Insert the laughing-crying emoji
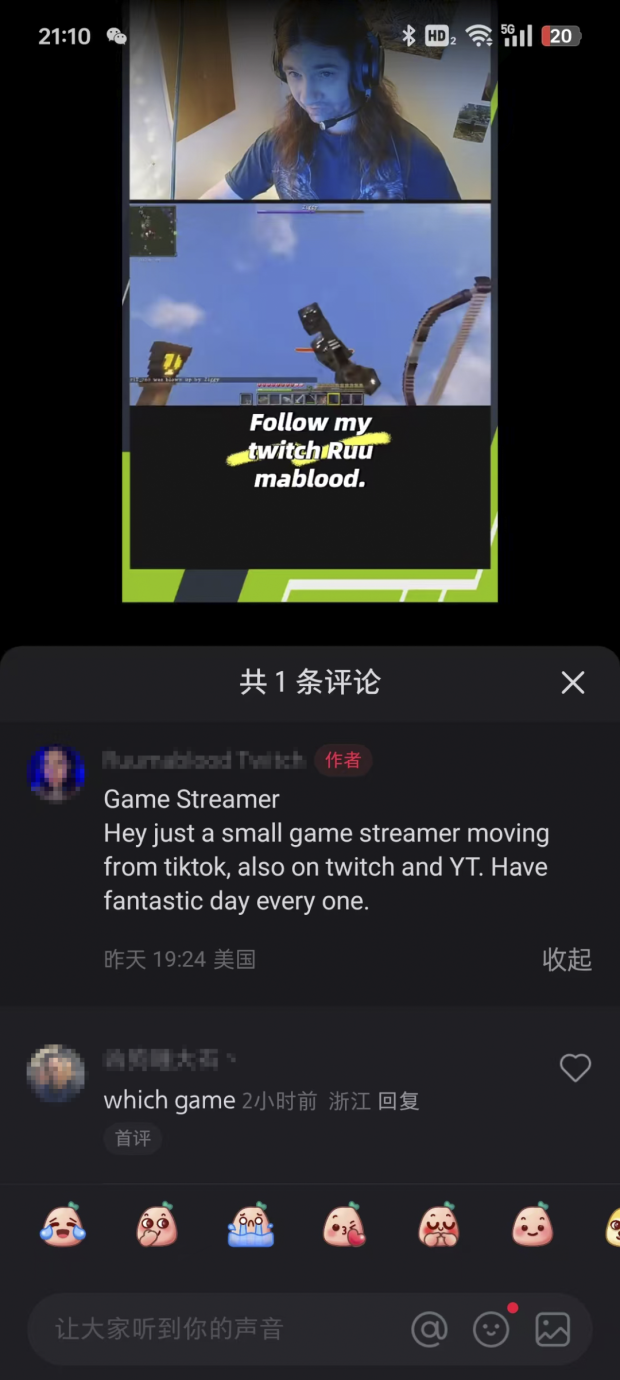 click(x=63, y=1225)
